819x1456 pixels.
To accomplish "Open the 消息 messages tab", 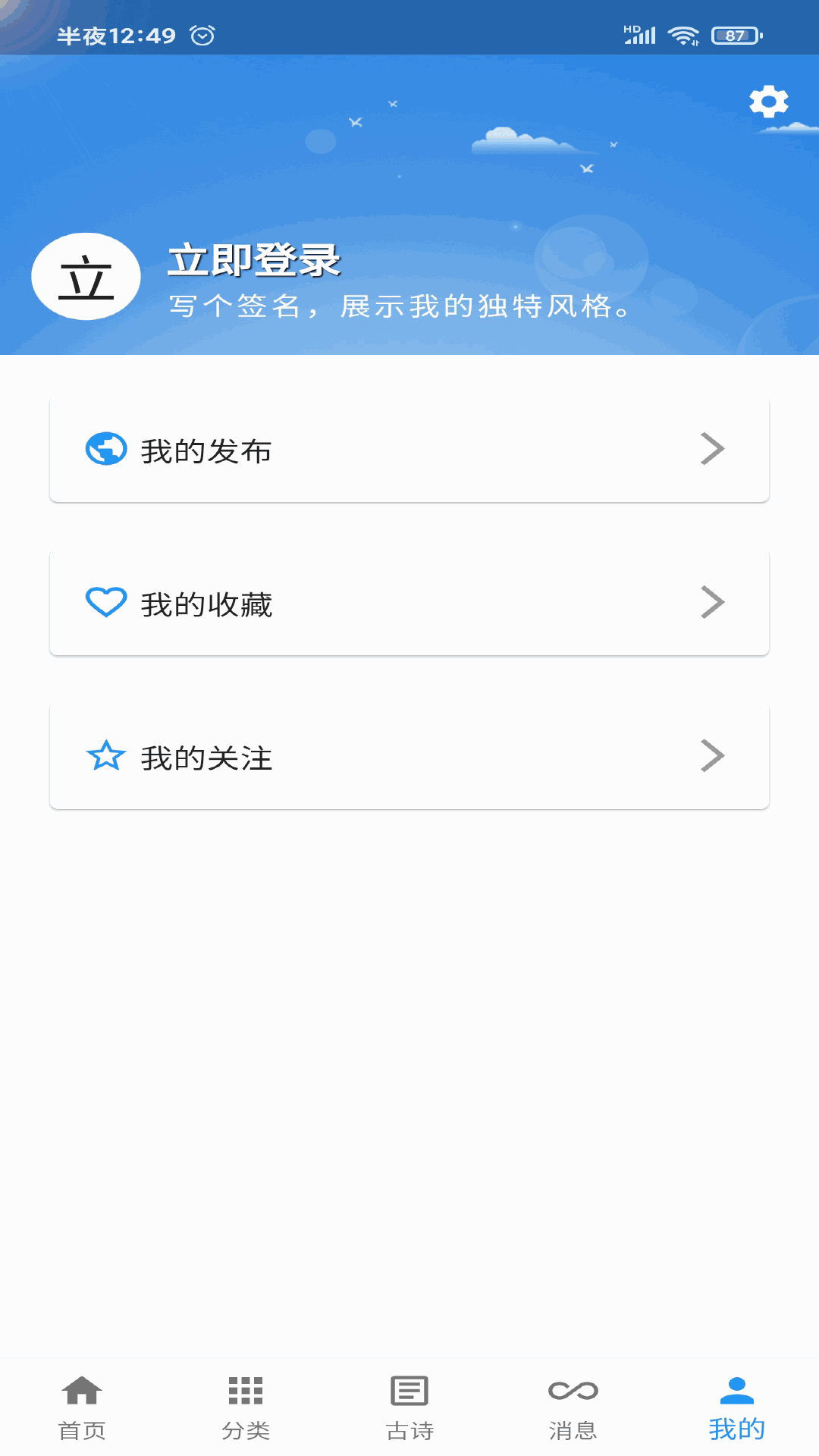I will (573, 1407).
